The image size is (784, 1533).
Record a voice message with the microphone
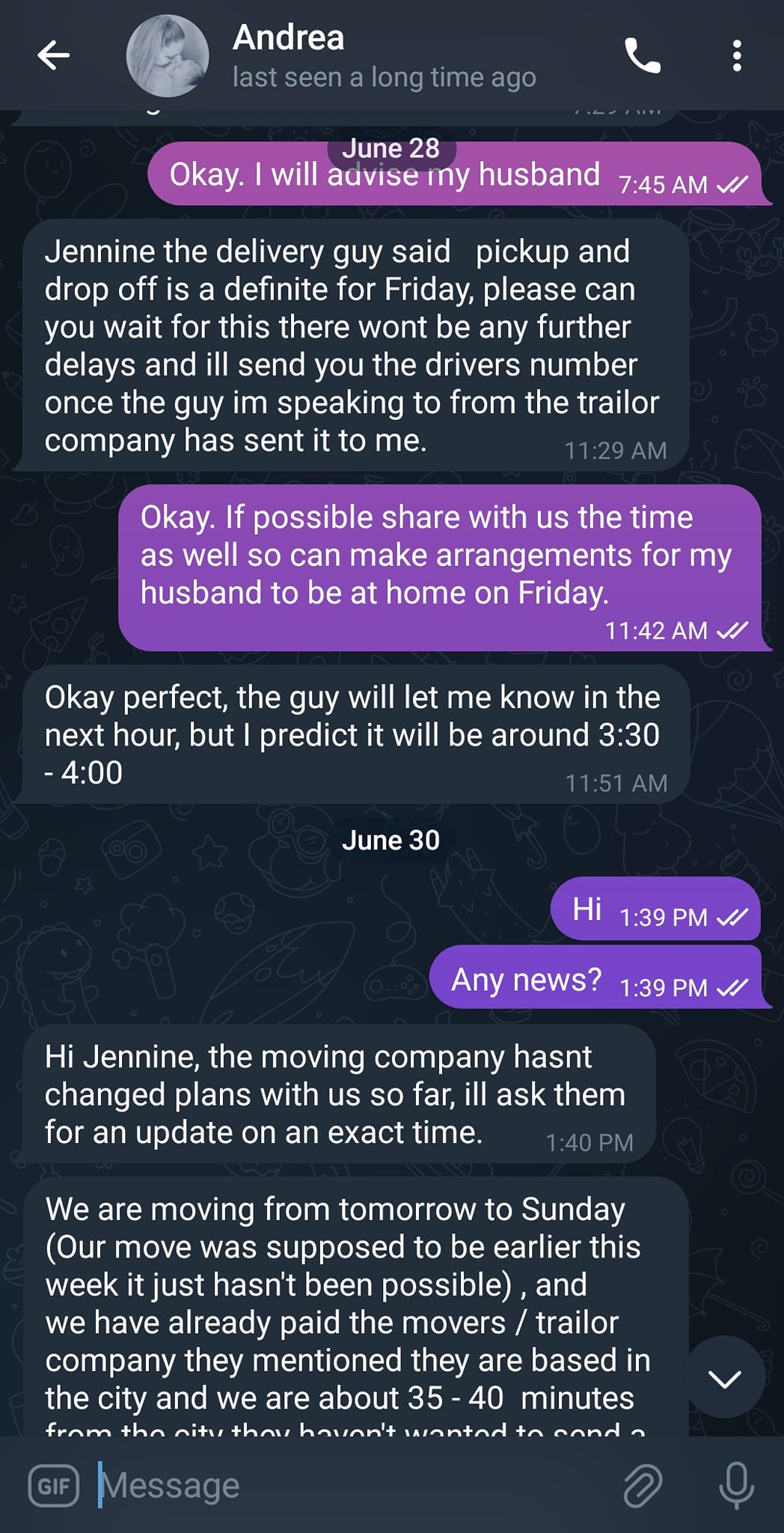tap(736, 1485)
